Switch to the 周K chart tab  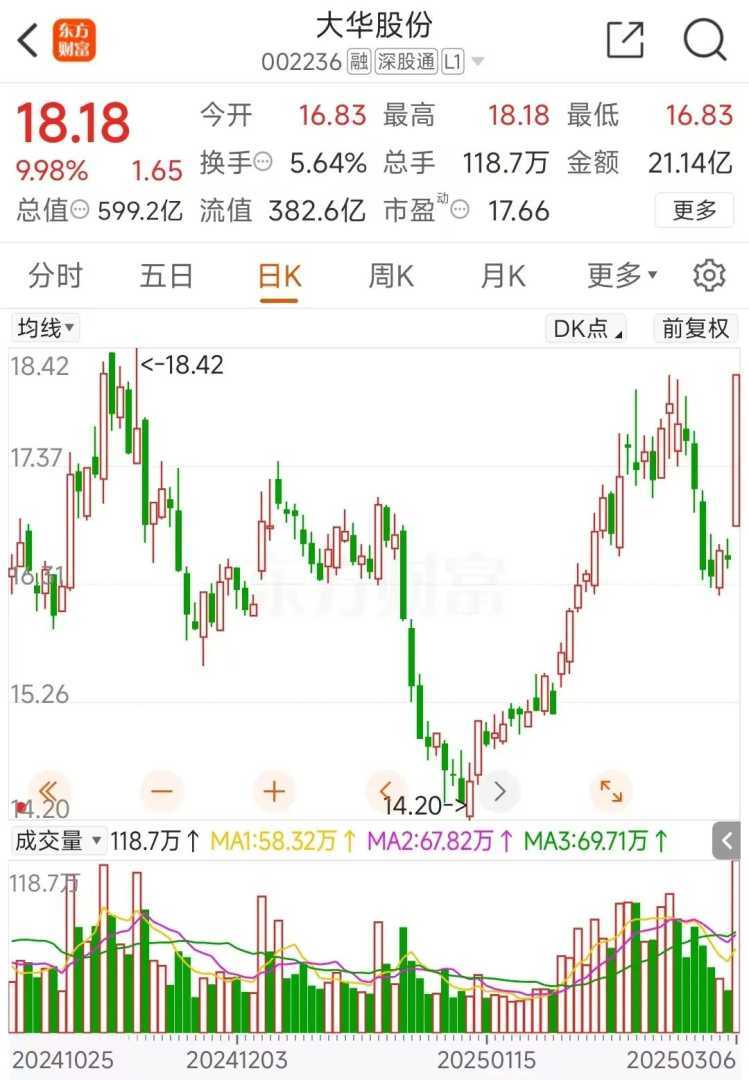tap(391, 276)
